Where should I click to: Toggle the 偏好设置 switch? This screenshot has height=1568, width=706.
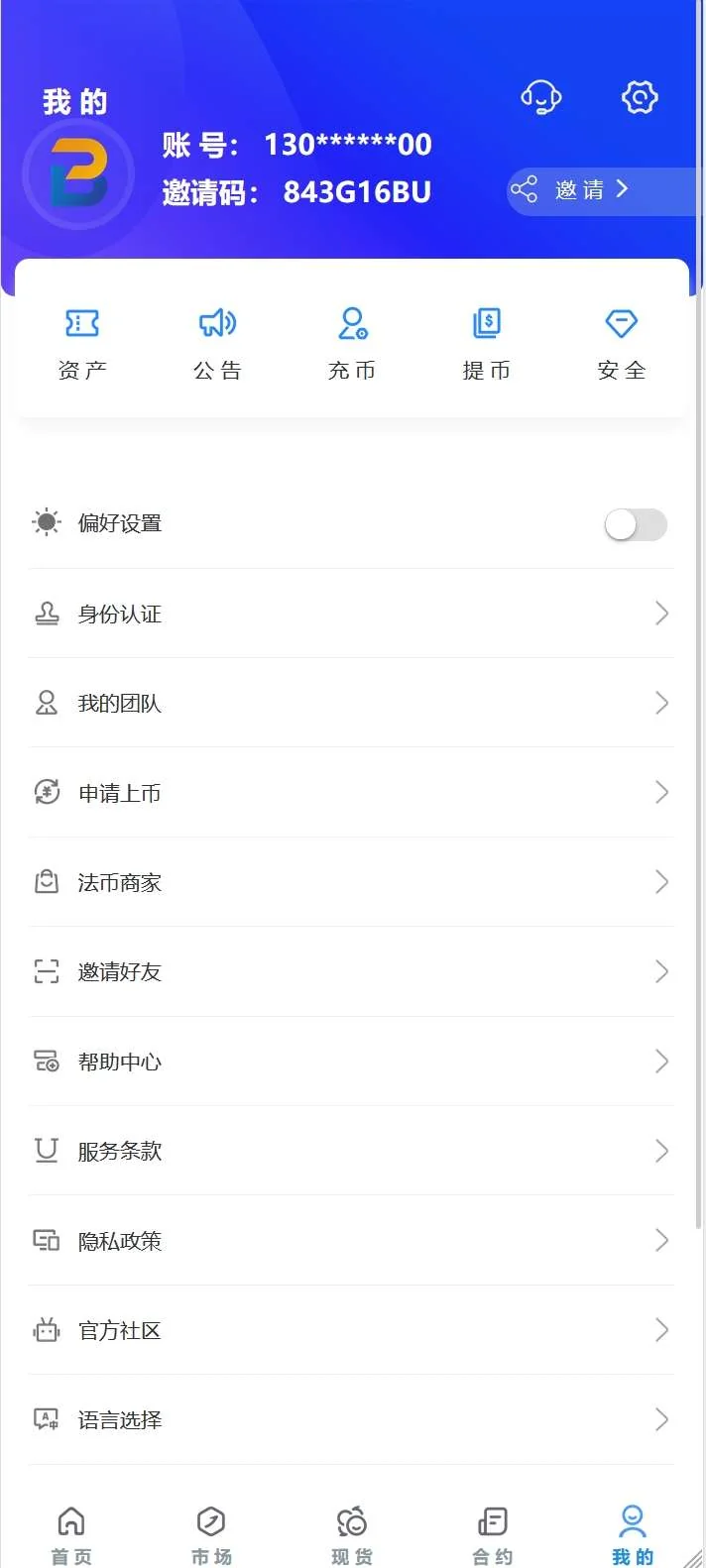click(x=636, y=524)
